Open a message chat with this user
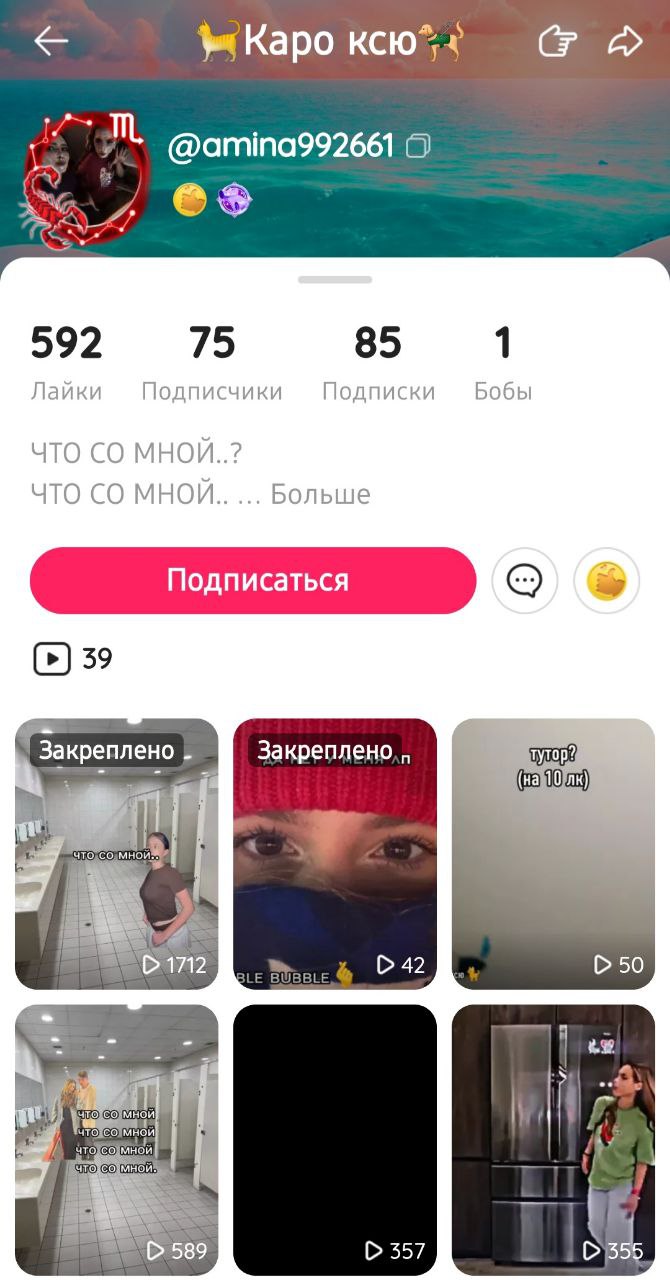Image resolution: width=670 pixels, height=1280 pixels. click(x=524, y=580)
